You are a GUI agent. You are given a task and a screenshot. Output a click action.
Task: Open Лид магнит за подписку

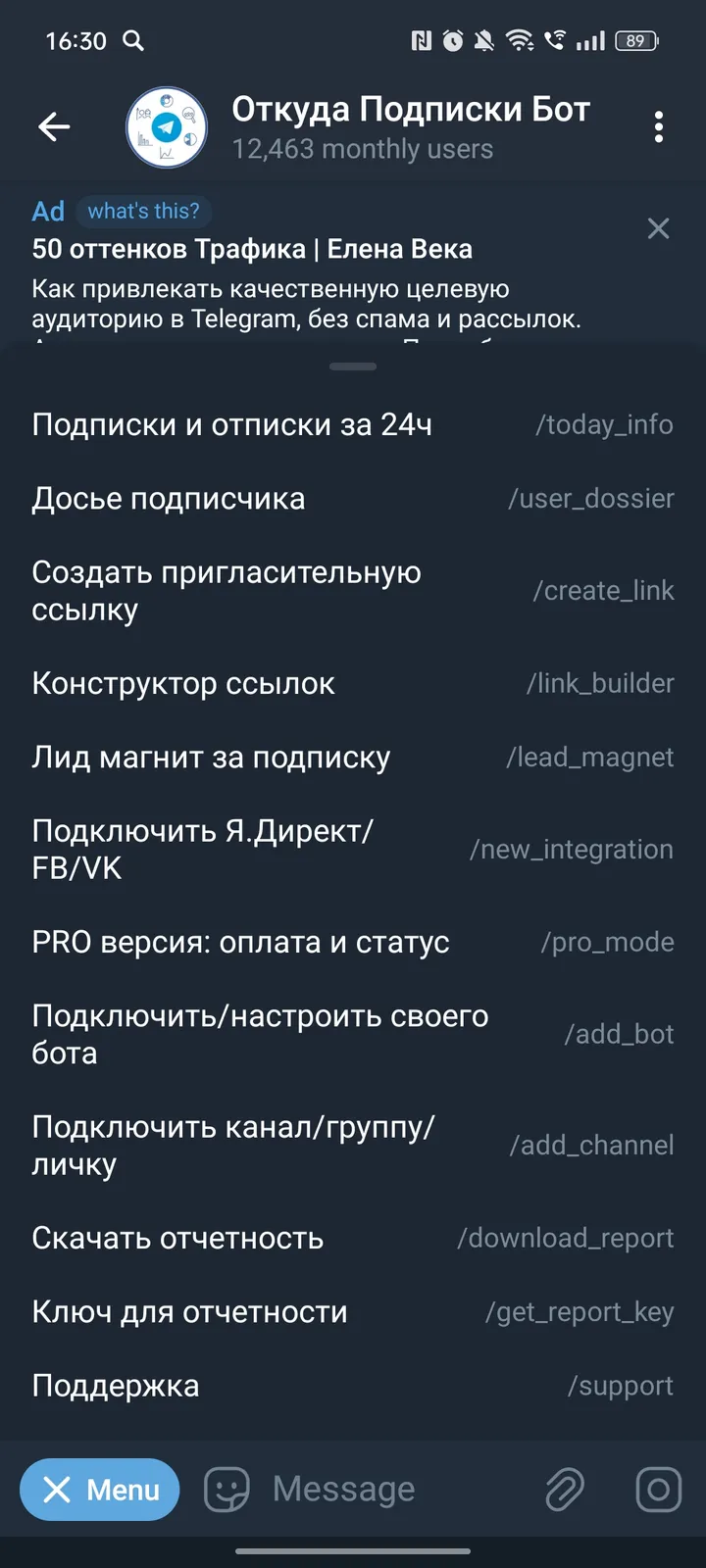(353, 757)
